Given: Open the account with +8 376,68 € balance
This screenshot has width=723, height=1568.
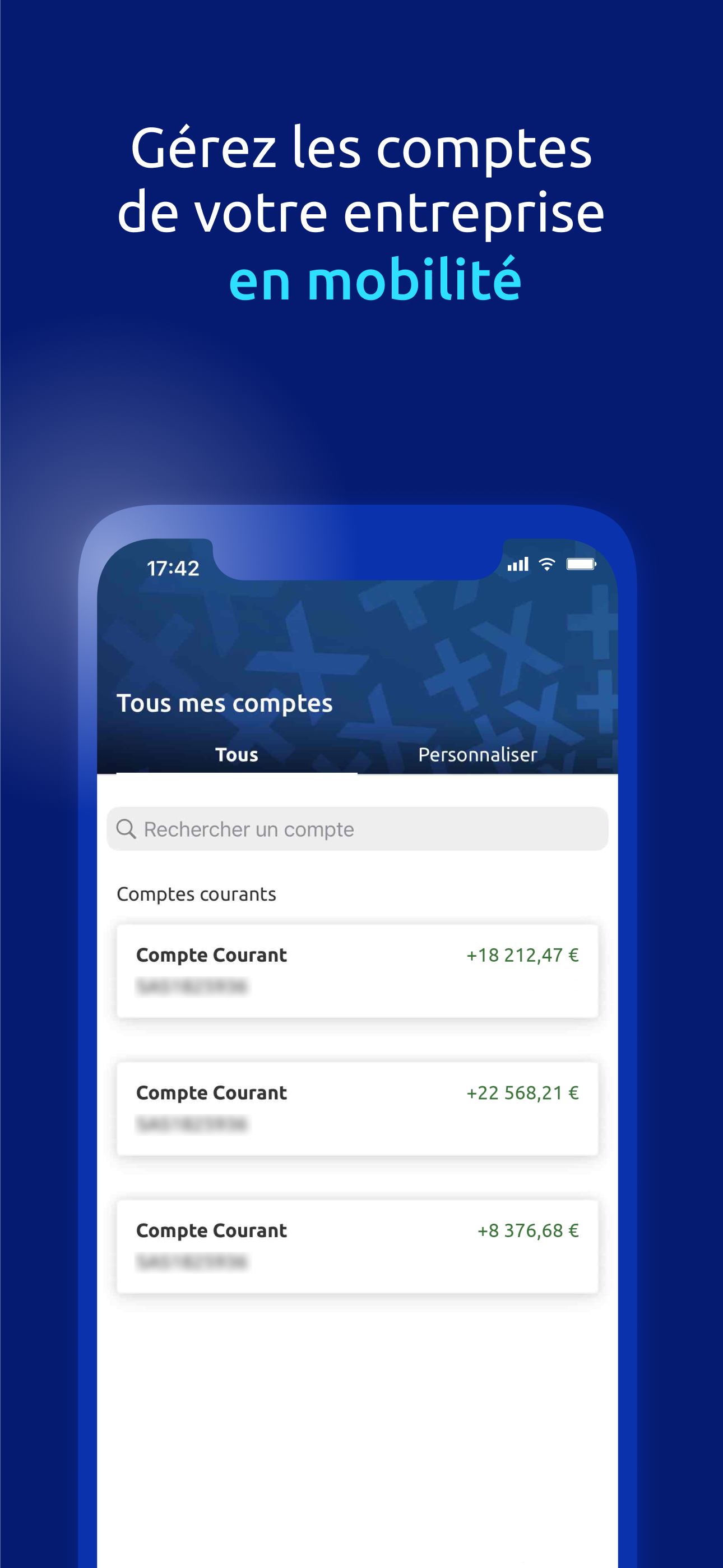Looking at the screenshot, I should [x=358, y=1246].
